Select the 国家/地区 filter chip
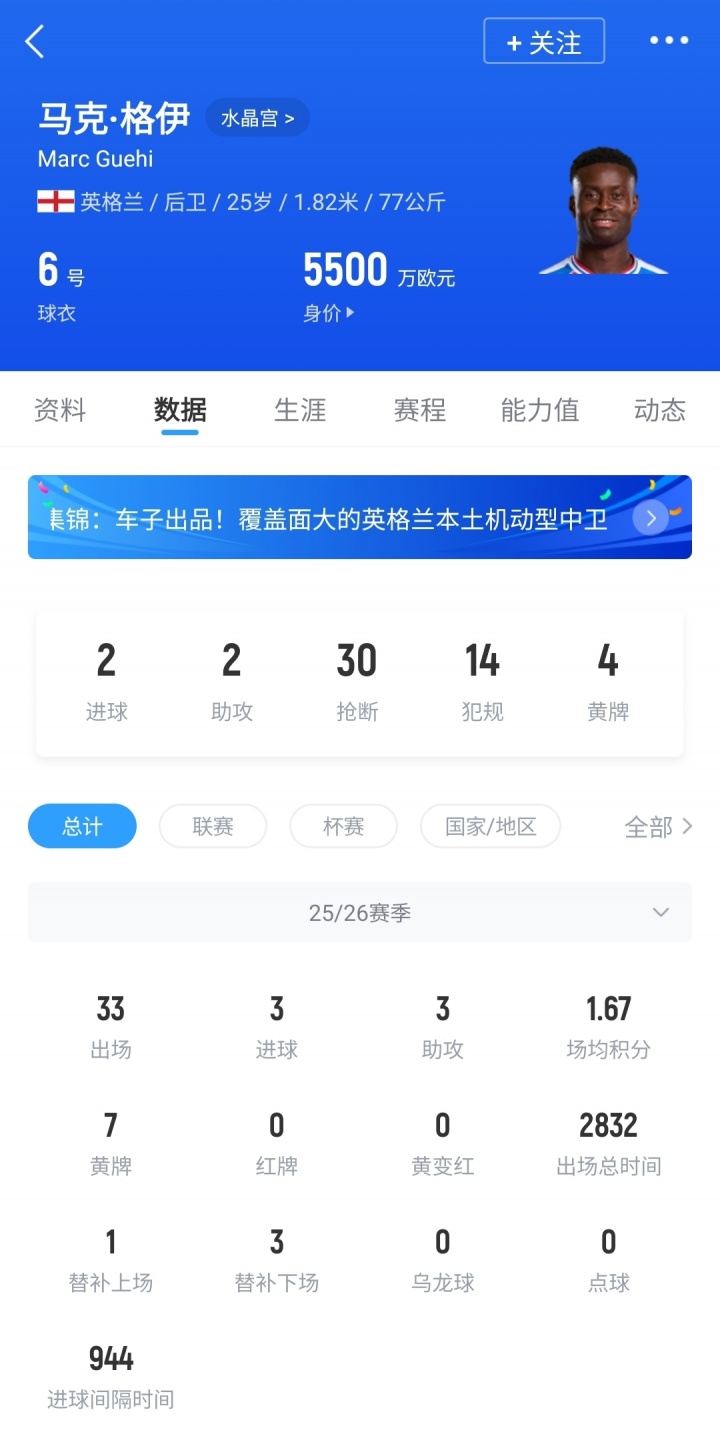Image resolution: width=720 pixels, height=1434 pixels. pos(490,826)
